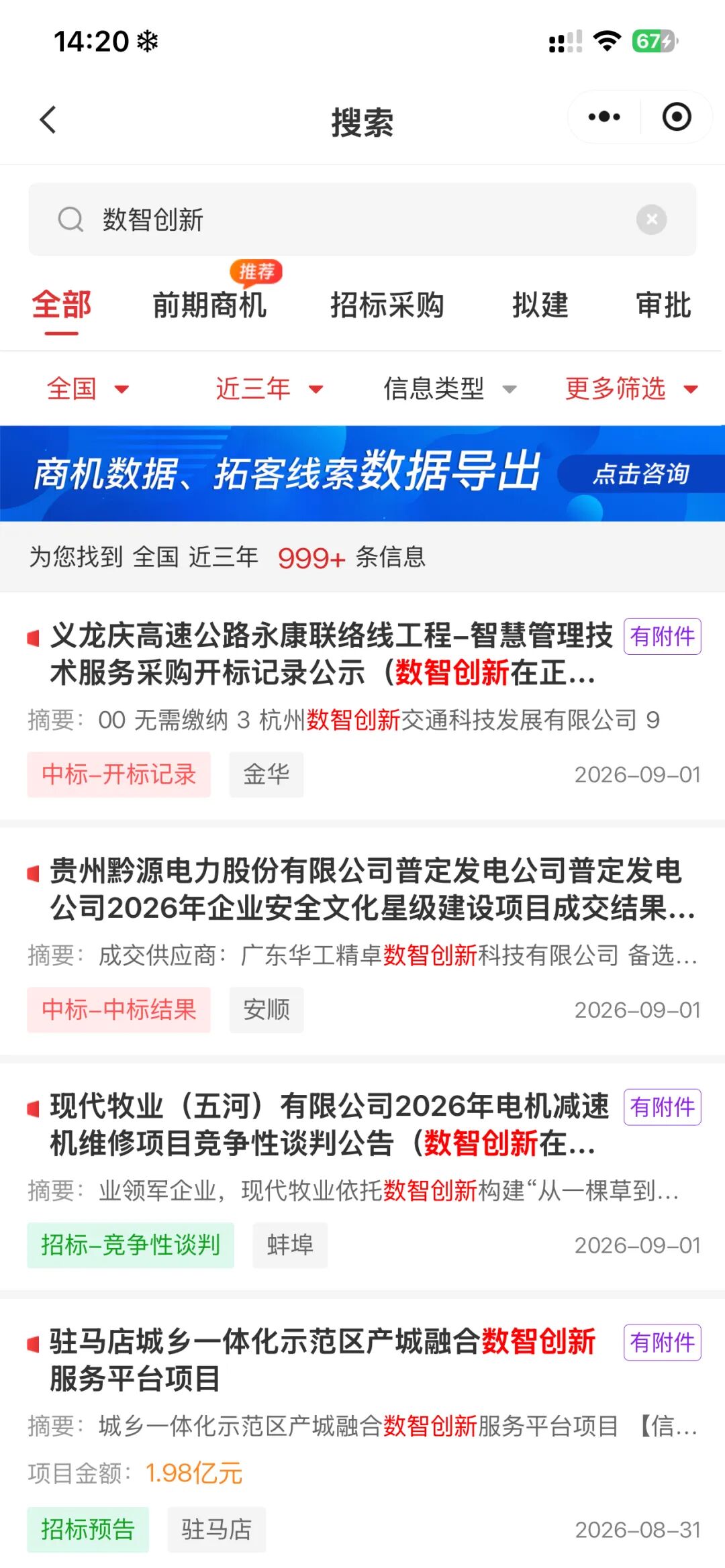Expand the 全国 region dropdown
Image resolution: width=725 pixels, height=1568 pixels.
(87, 388)
